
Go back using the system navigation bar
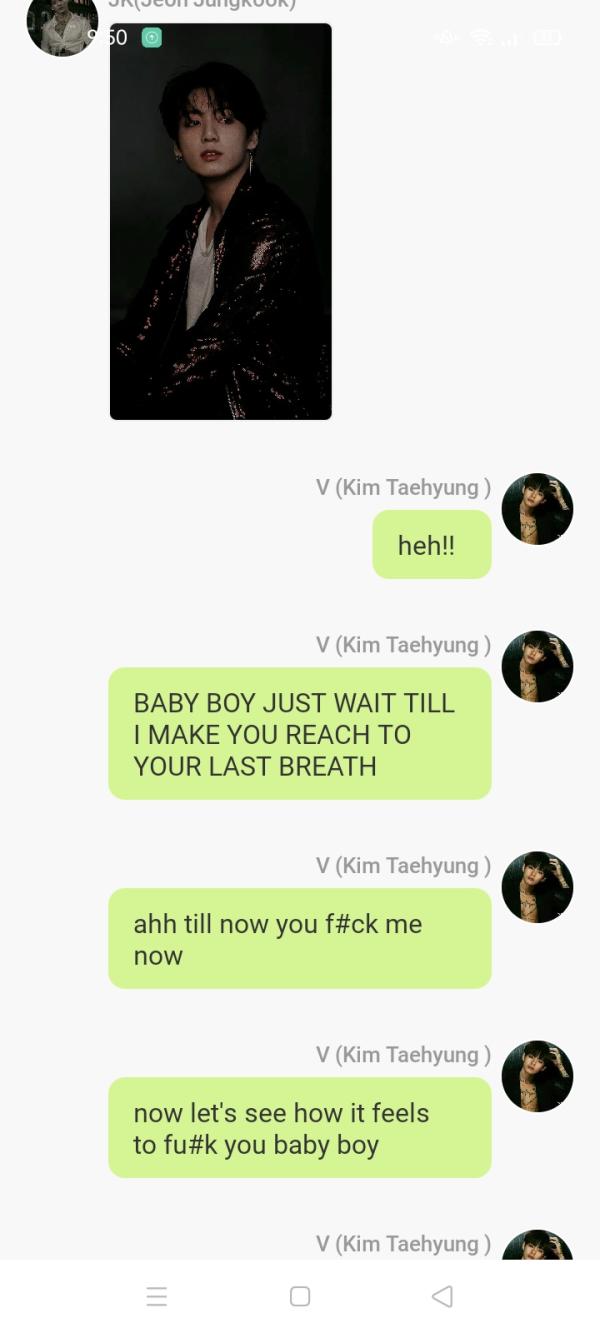442,1296
